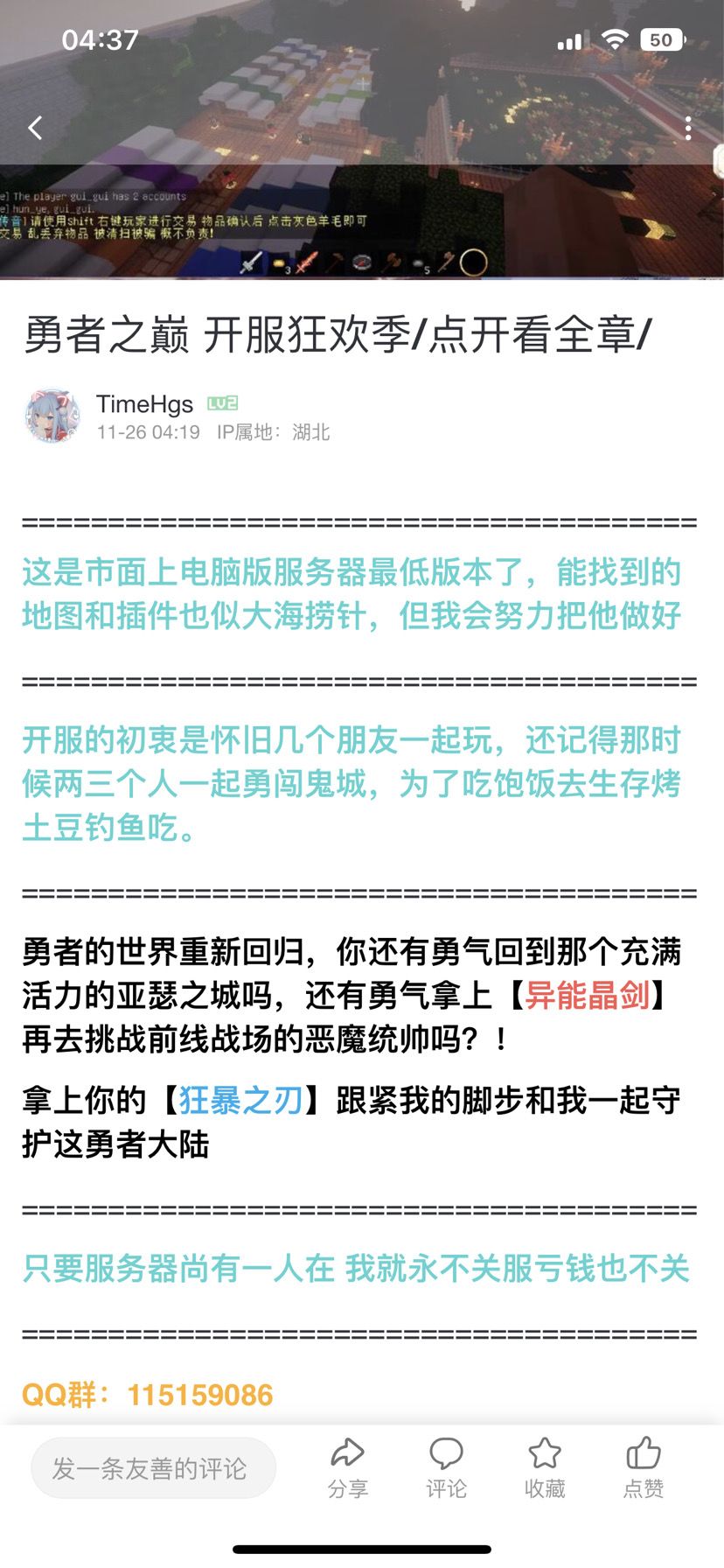Go back using the top-left arrow
Screen dimensions: 724x1568
point(35,128)
